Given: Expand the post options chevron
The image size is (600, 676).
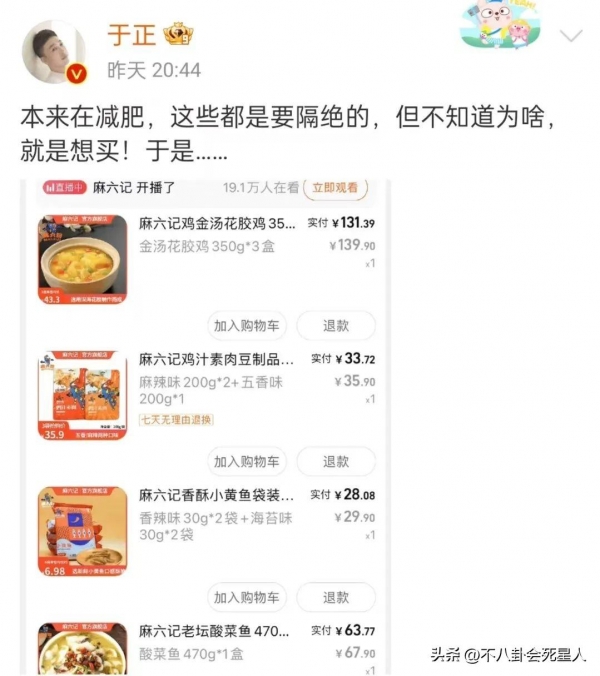Looking at the screenshot, I should pyautogui.click(x=571, y=37).
